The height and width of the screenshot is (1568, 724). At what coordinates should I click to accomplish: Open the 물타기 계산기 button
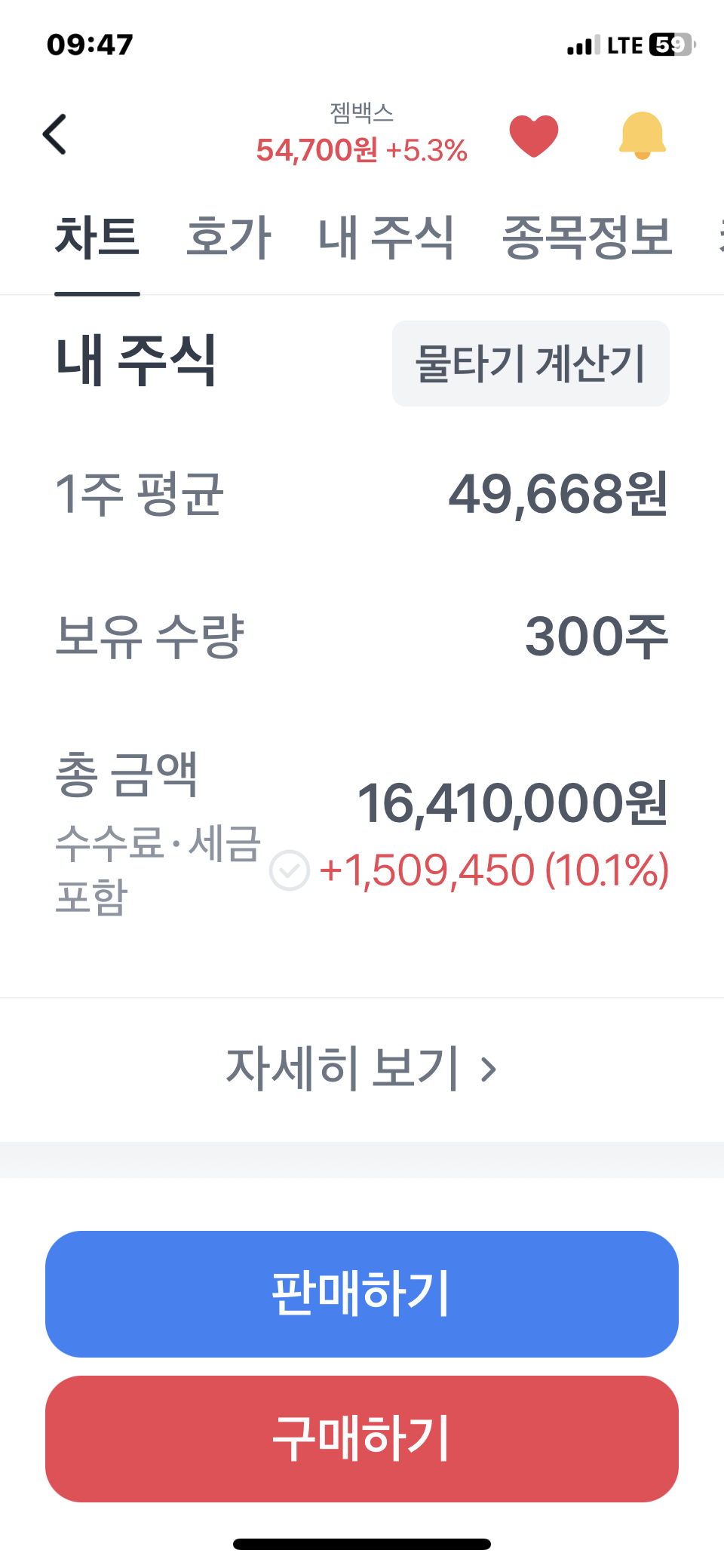[x=530, y=364]
